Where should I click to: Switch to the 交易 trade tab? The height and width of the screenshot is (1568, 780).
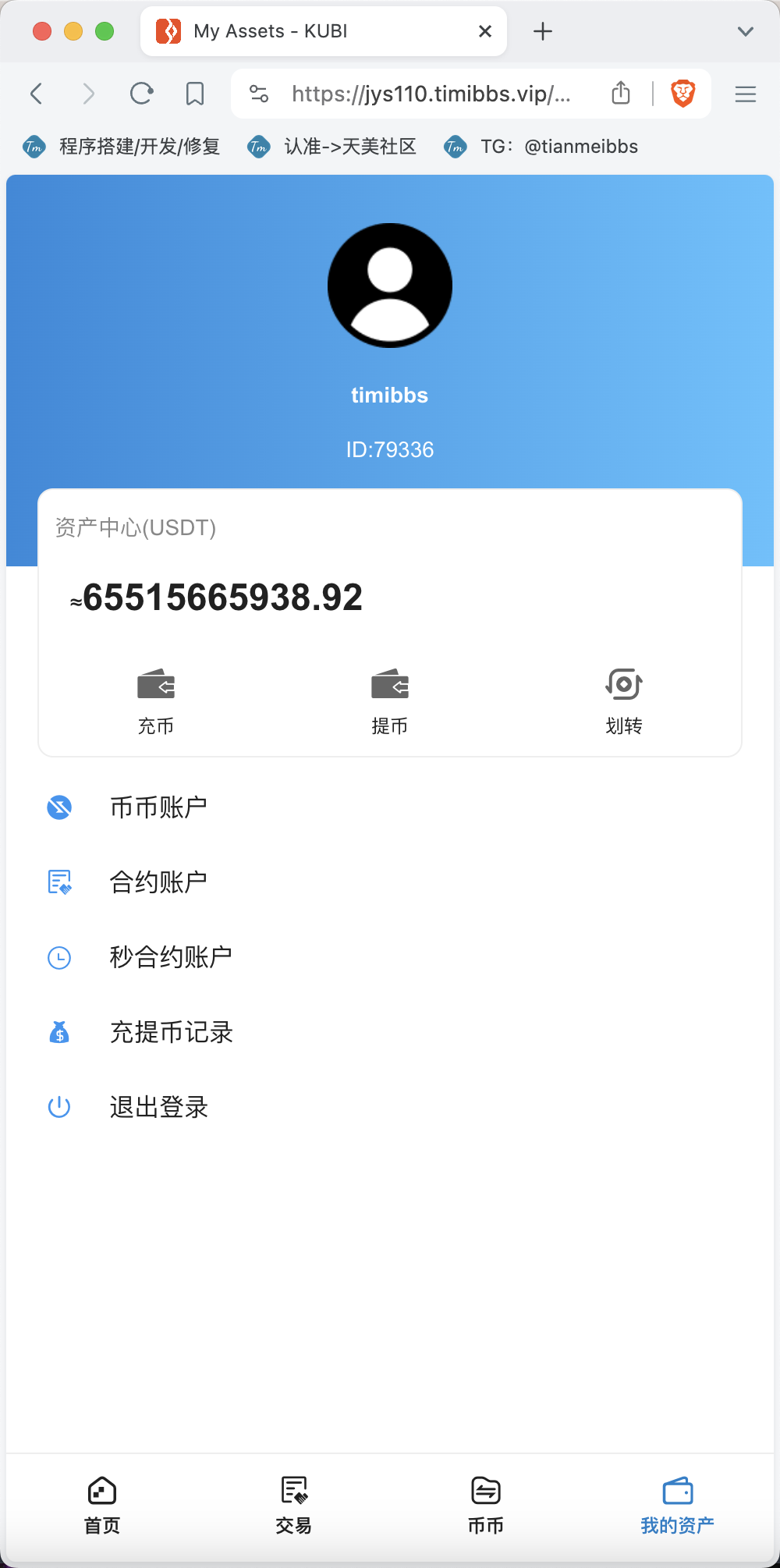[x=294, y=1506]
